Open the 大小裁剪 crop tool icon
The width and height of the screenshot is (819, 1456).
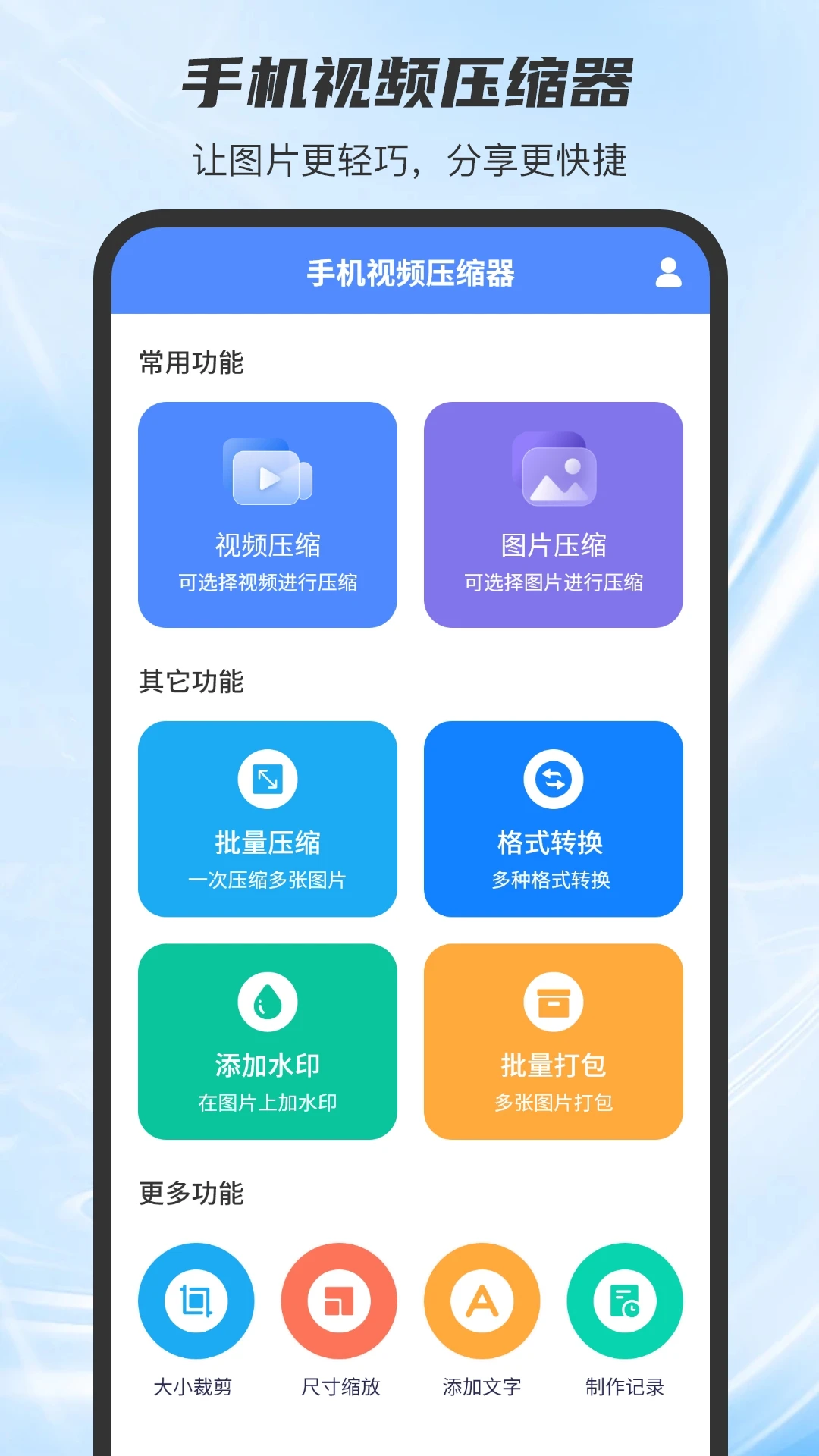click(x=196, y=1301)
